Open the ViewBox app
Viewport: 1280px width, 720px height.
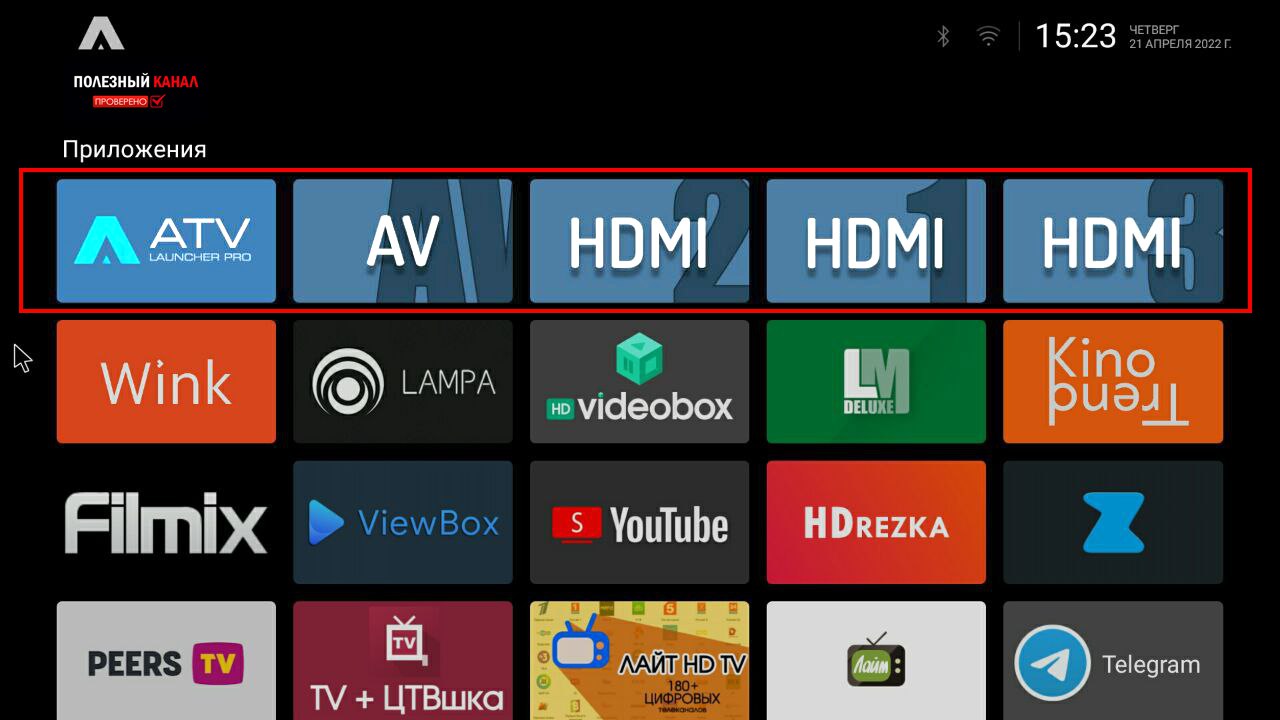coord(402,522)
